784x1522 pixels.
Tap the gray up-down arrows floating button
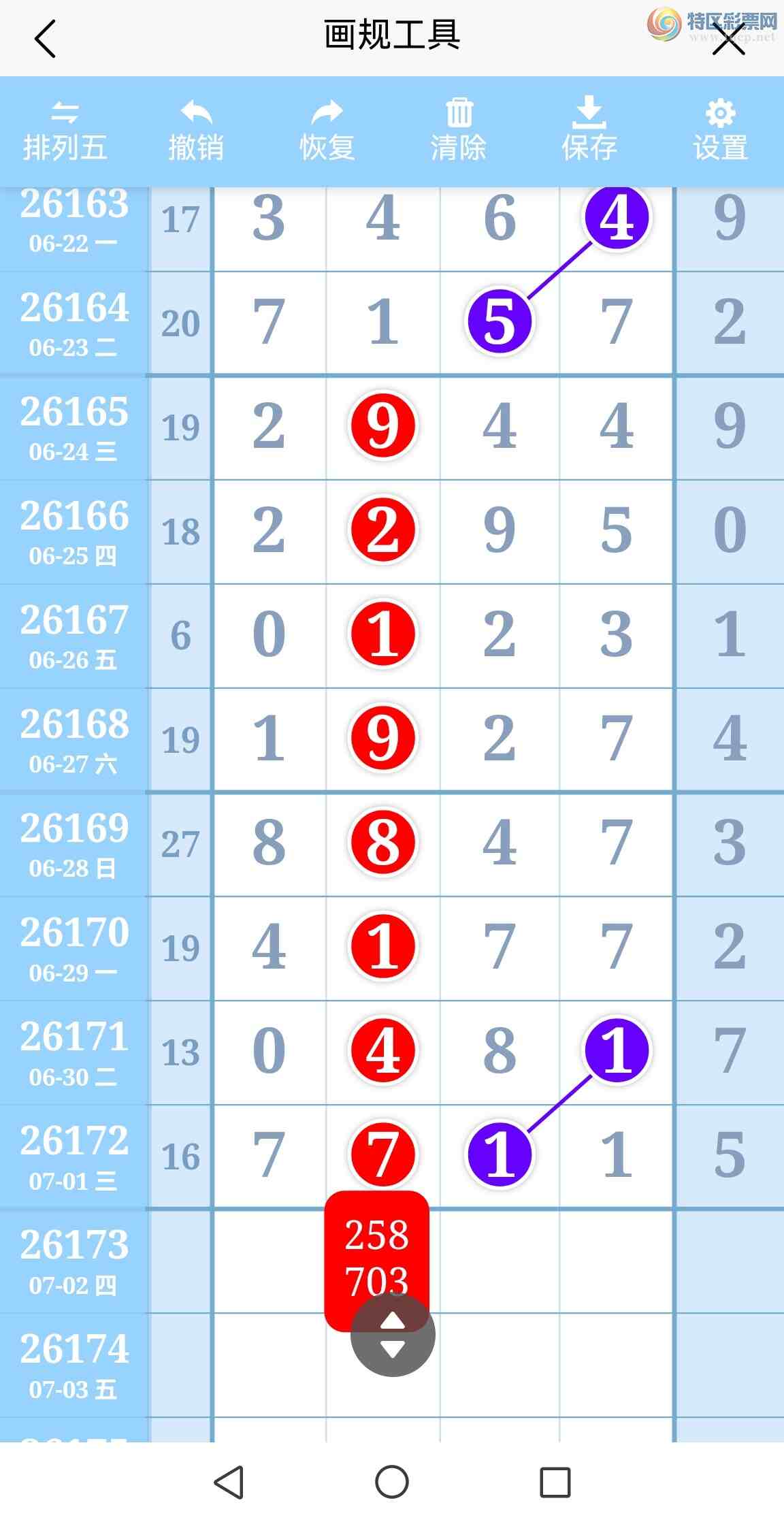tap(393, 1334)
